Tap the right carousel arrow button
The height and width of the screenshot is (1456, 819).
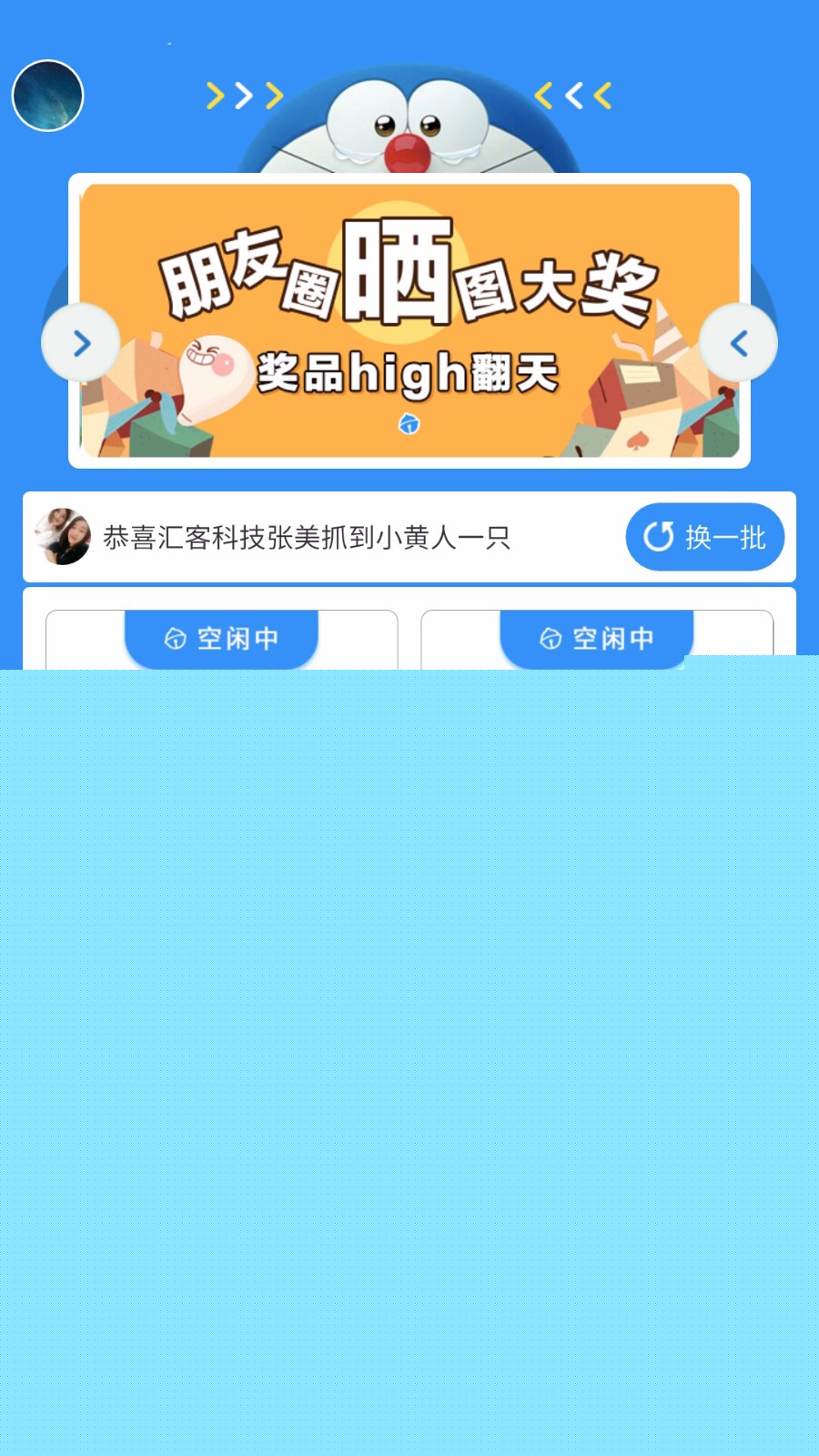738,343
